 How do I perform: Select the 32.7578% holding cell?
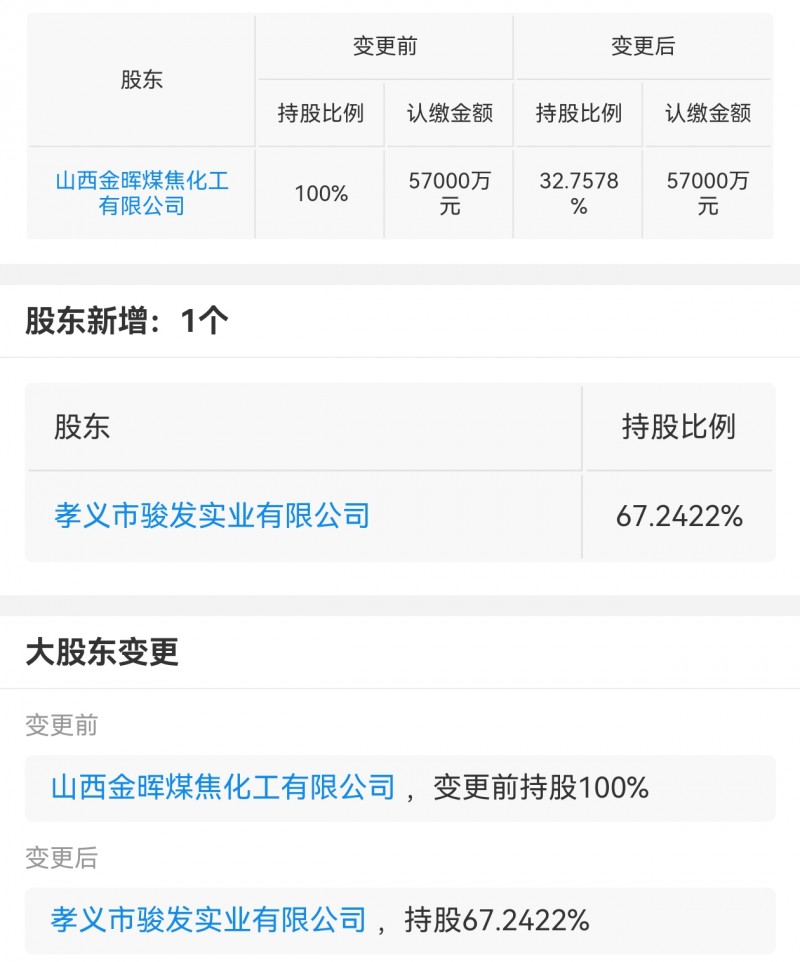click(577, 193)
